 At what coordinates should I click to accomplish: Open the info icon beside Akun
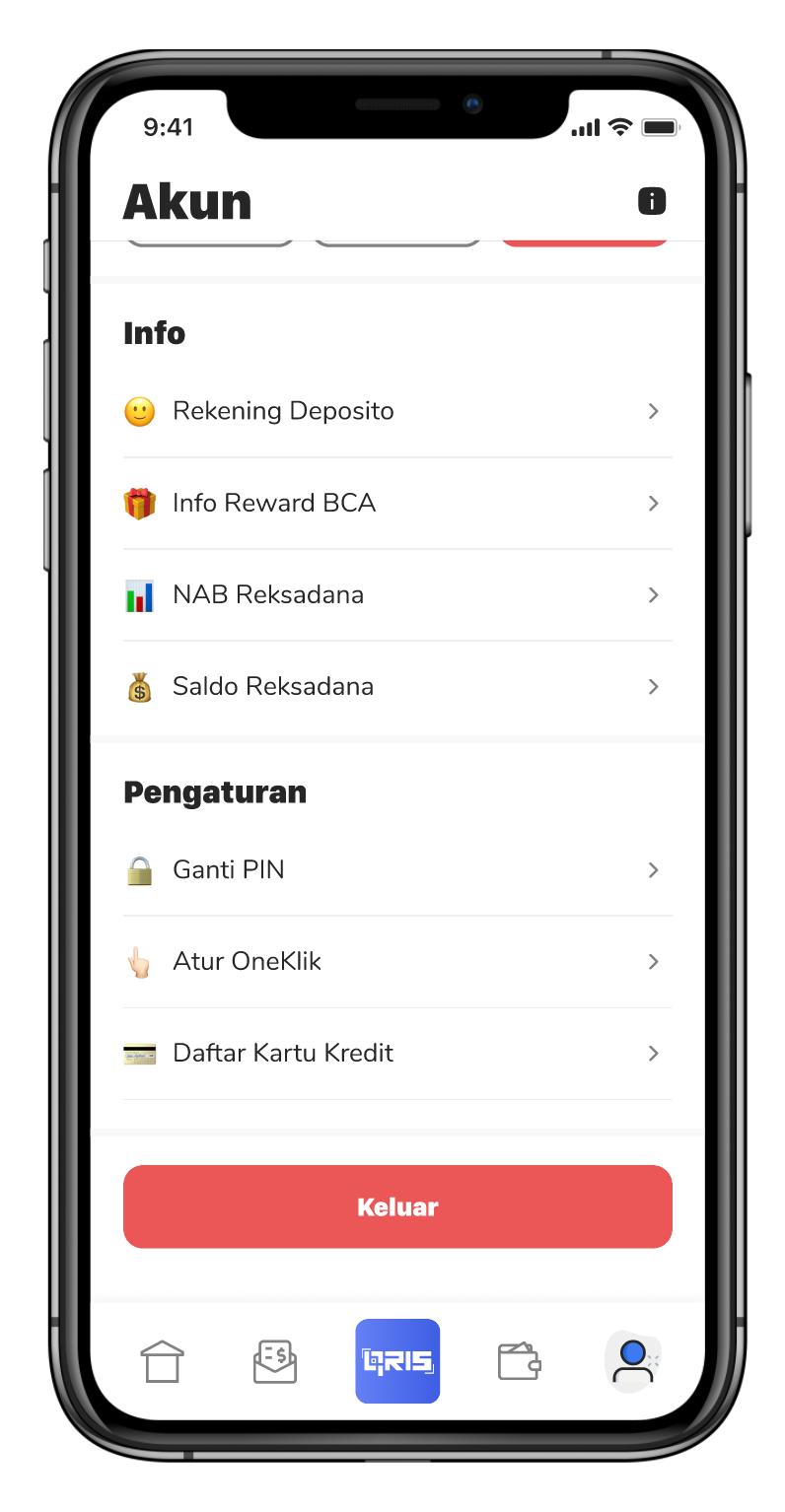[x=651, y=201]
